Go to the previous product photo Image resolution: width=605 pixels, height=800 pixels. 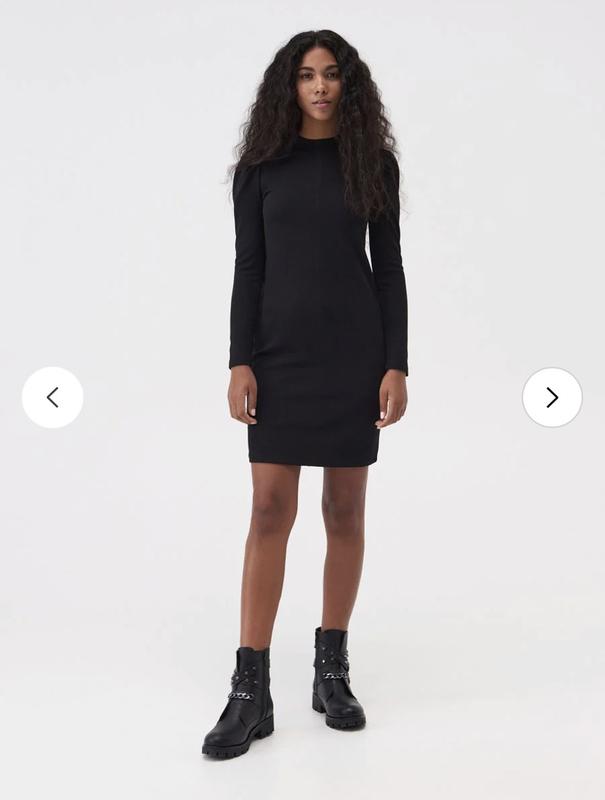[x=52, y=398]
